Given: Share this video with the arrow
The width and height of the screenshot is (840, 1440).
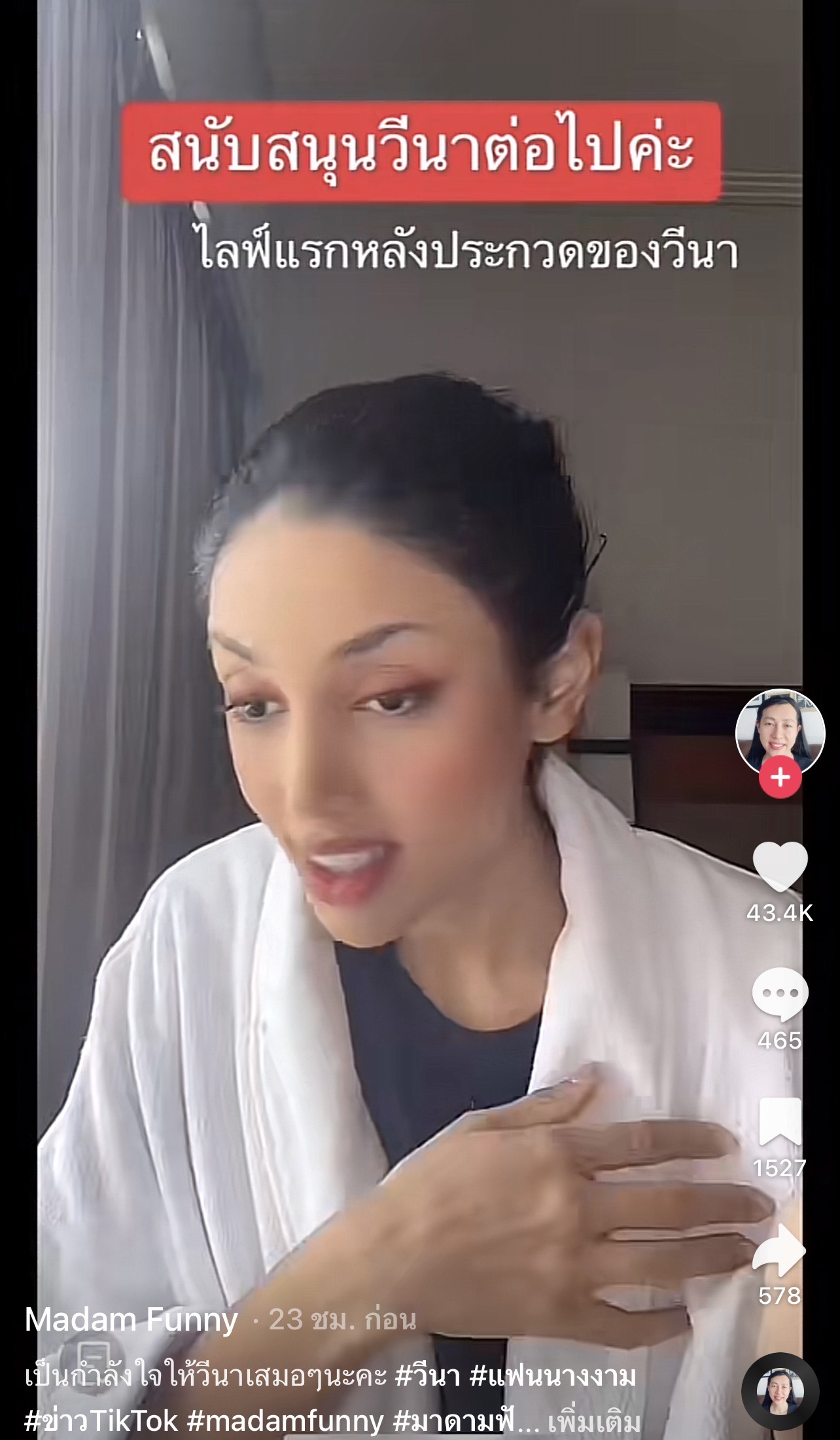Looking at the screenshot, I should (780, 1250).
